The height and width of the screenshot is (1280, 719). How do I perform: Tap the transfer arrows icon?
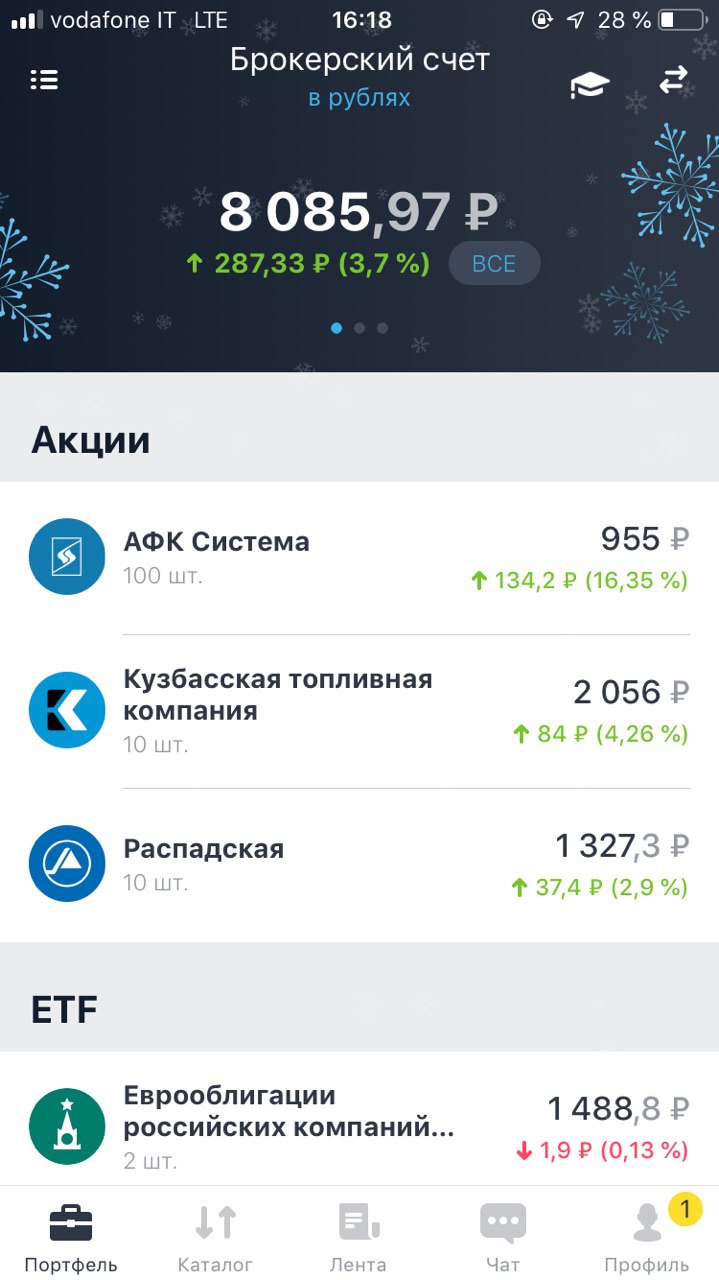674,81
